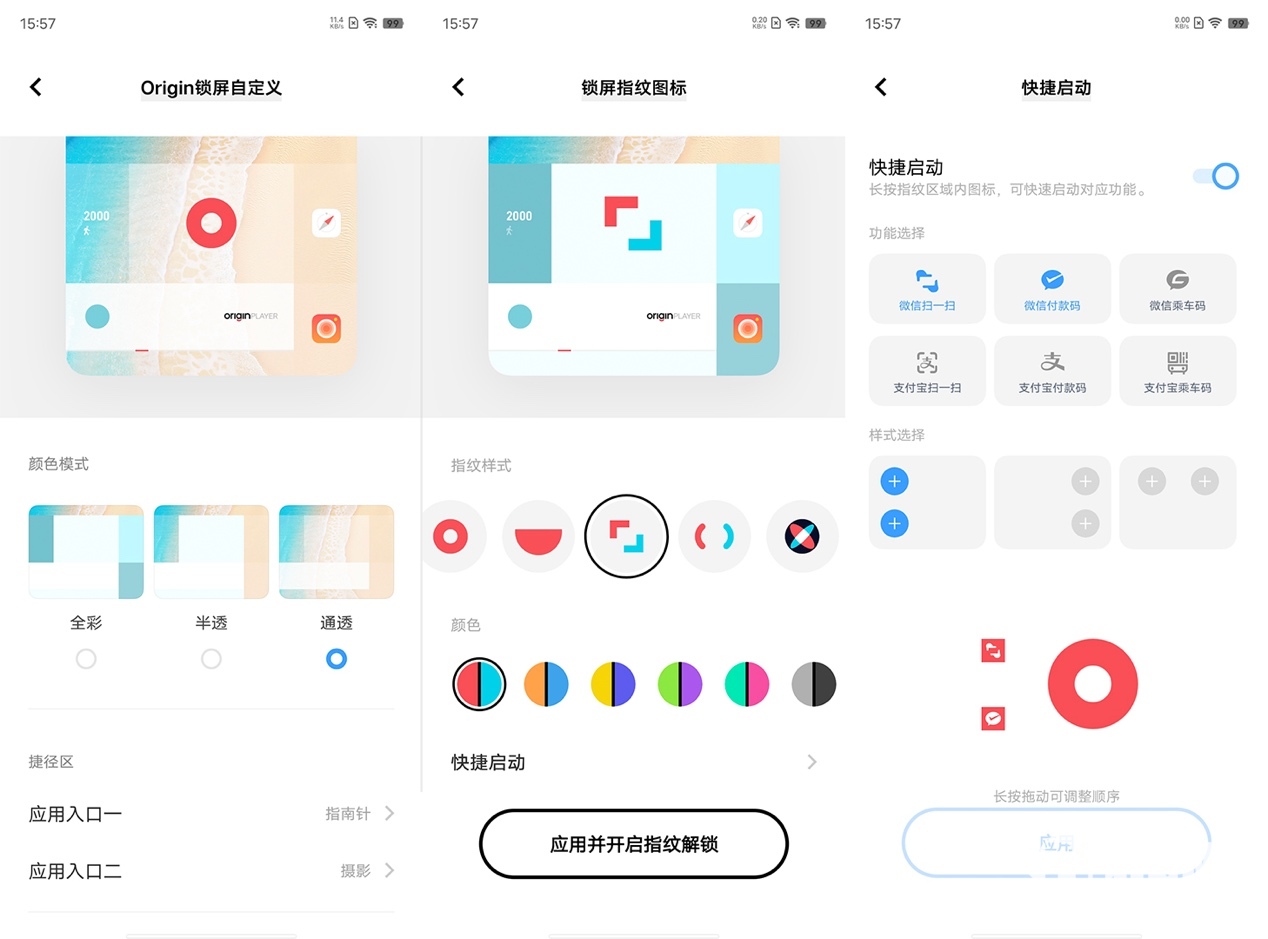Select 支付宝付款码 function
Image resolution: width=1268 pixels, height=939 pixels.
pos(1052,371)
